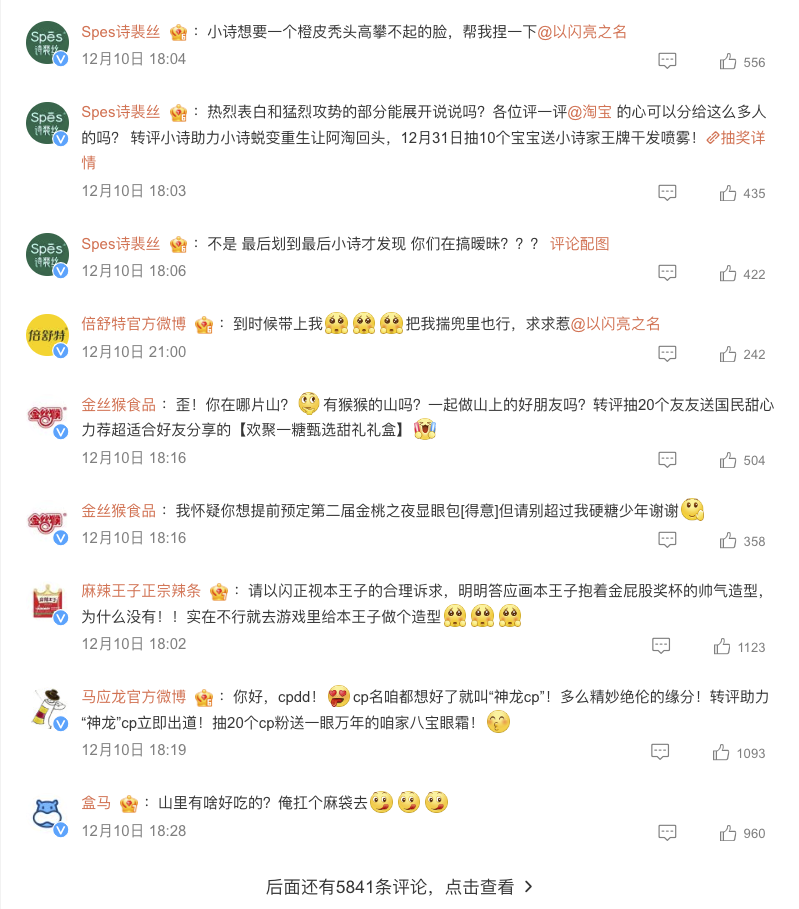Screen dimensions: 799x909
Task: Open 倍舒特官方微博's avatar
Action: [x=46, y=334]
